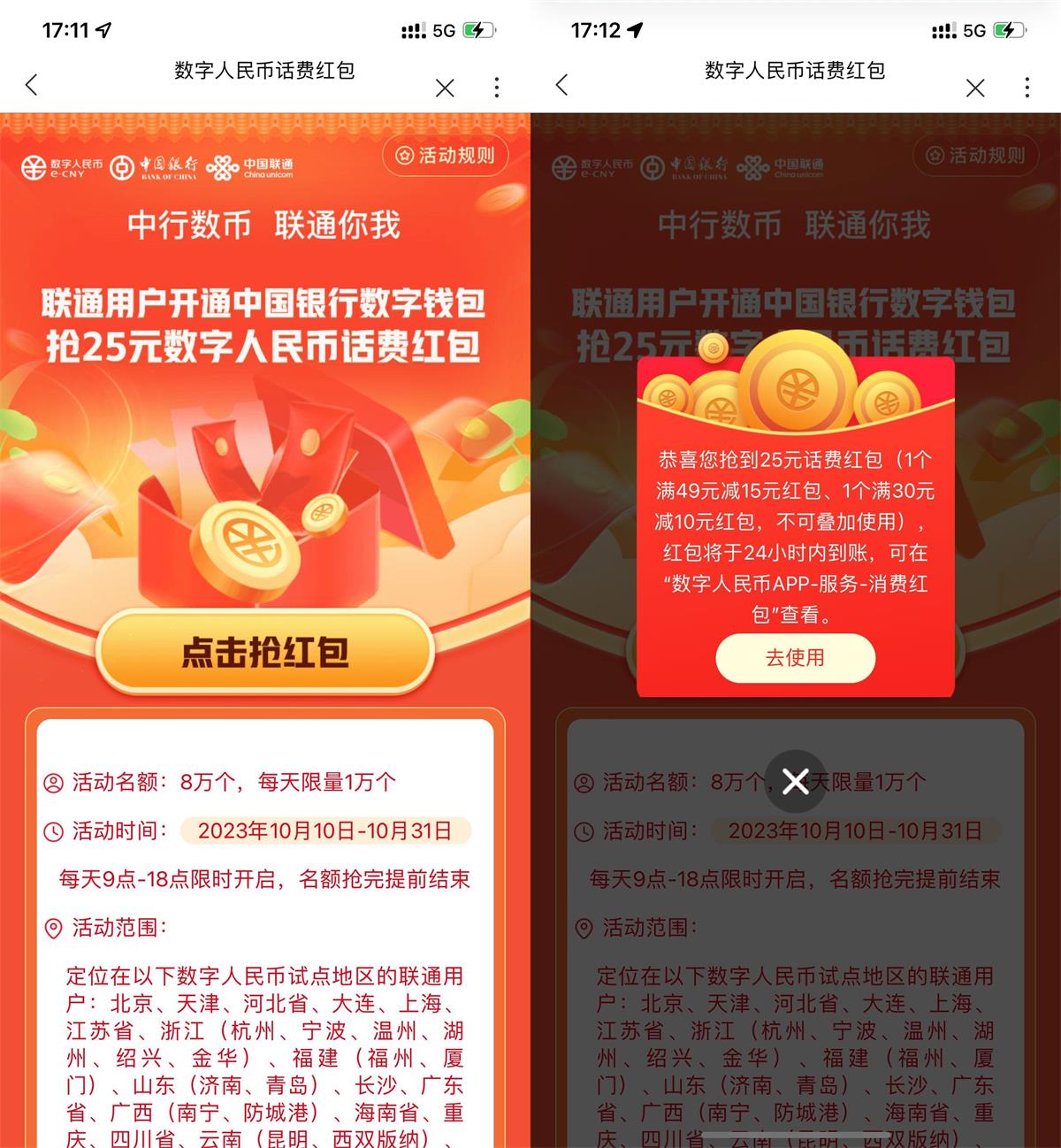Image resolution: width=1061 pixels, height=1148 pixels.
Task: Open the overflow menu on the 17:12 screen
Action: [x=1027, y=87]
